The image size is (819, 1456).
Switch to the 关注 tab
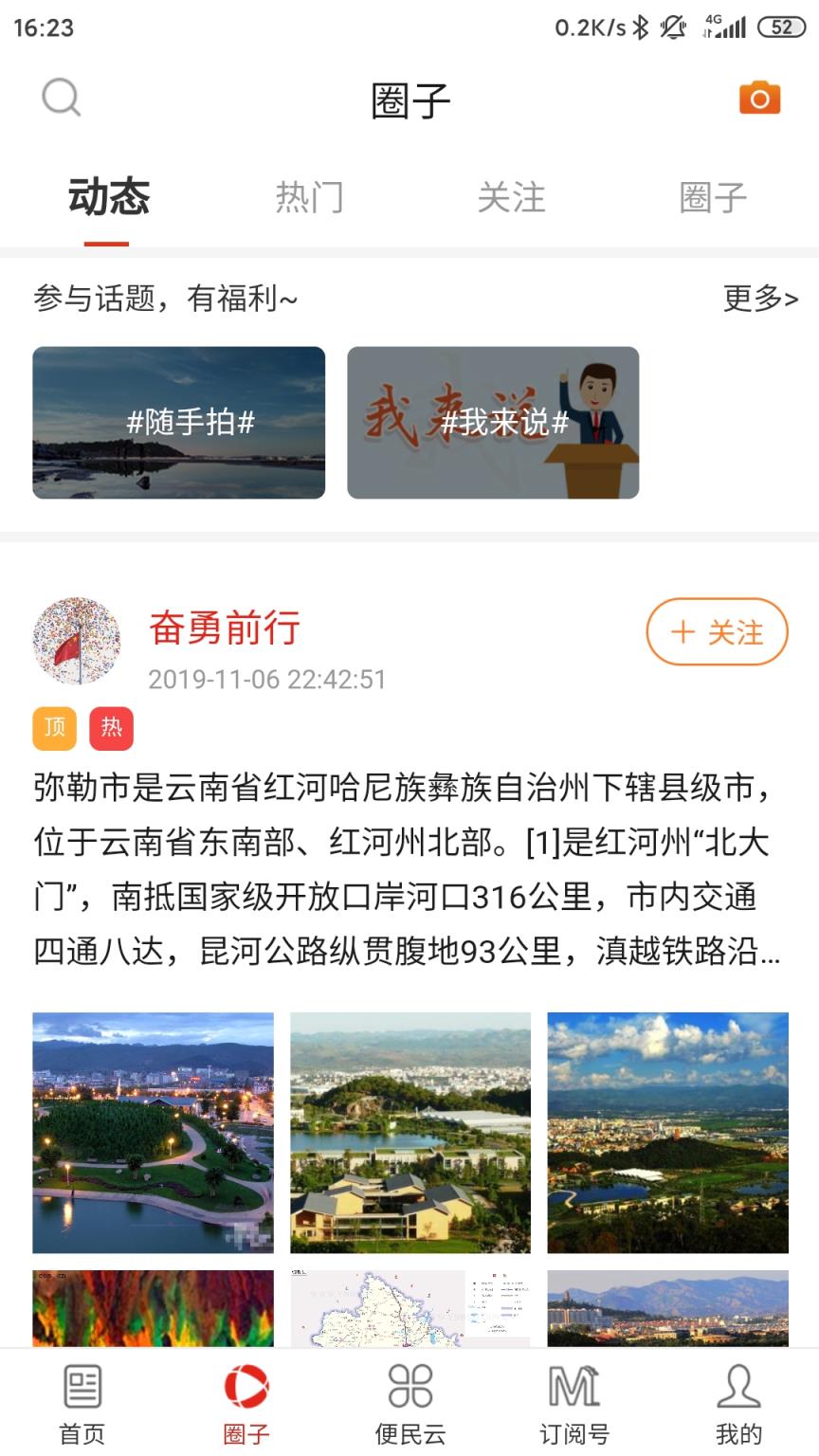[x=512, y=197]
